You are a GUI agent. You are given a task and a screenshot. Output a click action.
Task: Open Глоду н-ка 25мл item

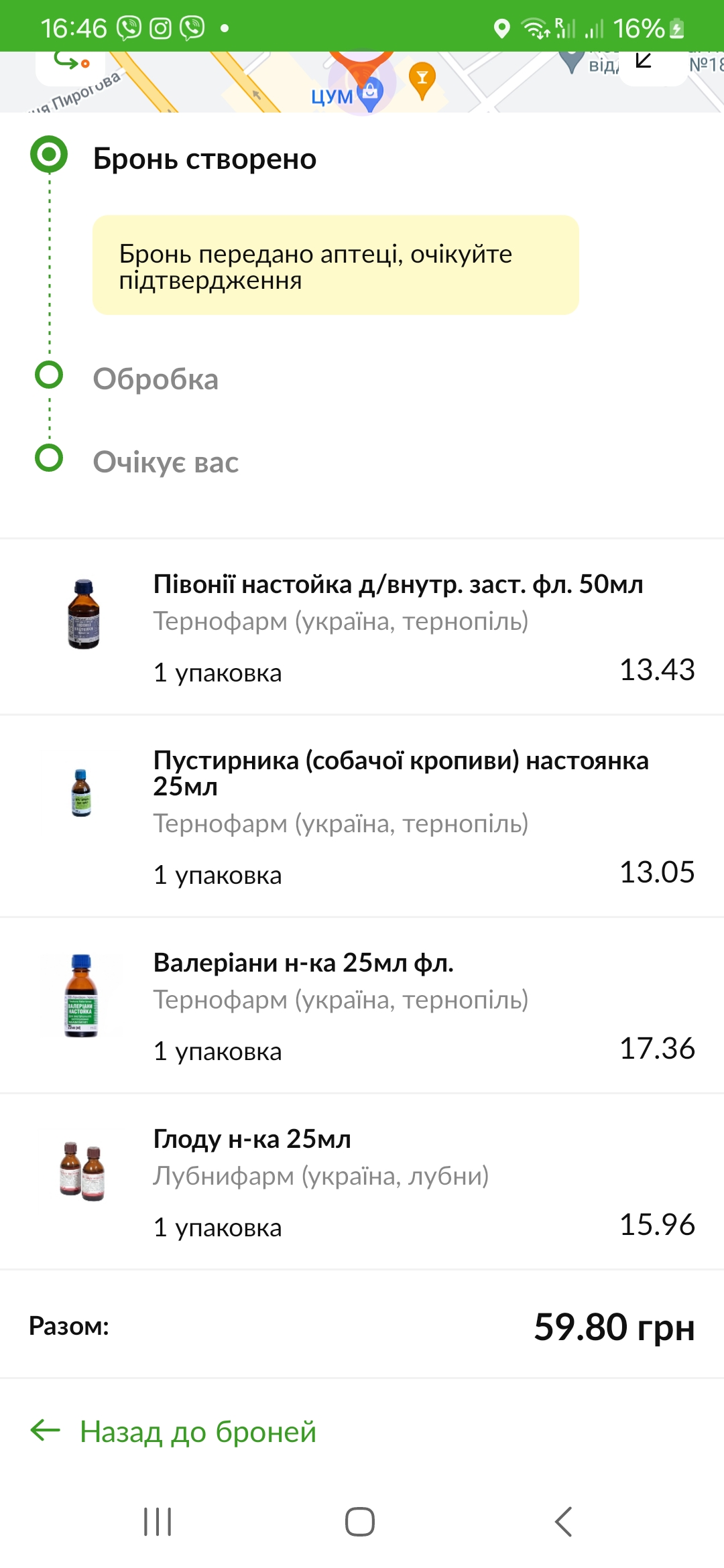362,1181
